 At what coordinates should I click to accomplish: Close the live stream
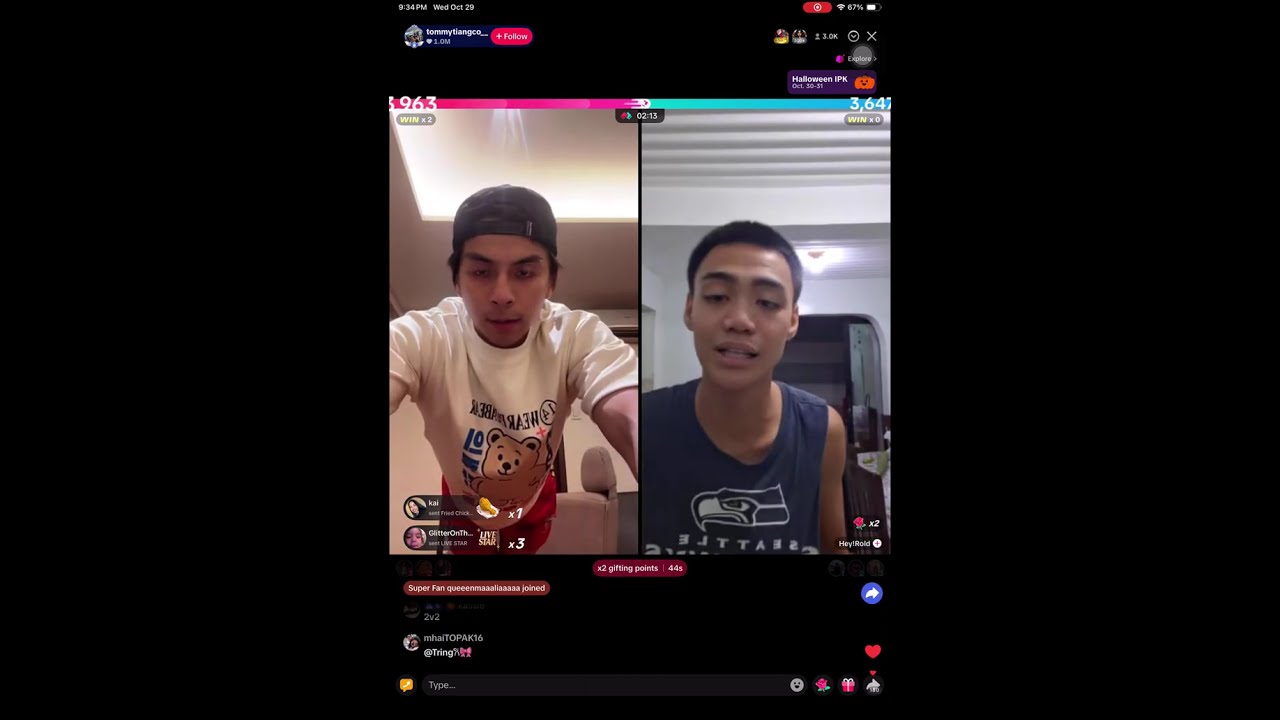[872, 36]
